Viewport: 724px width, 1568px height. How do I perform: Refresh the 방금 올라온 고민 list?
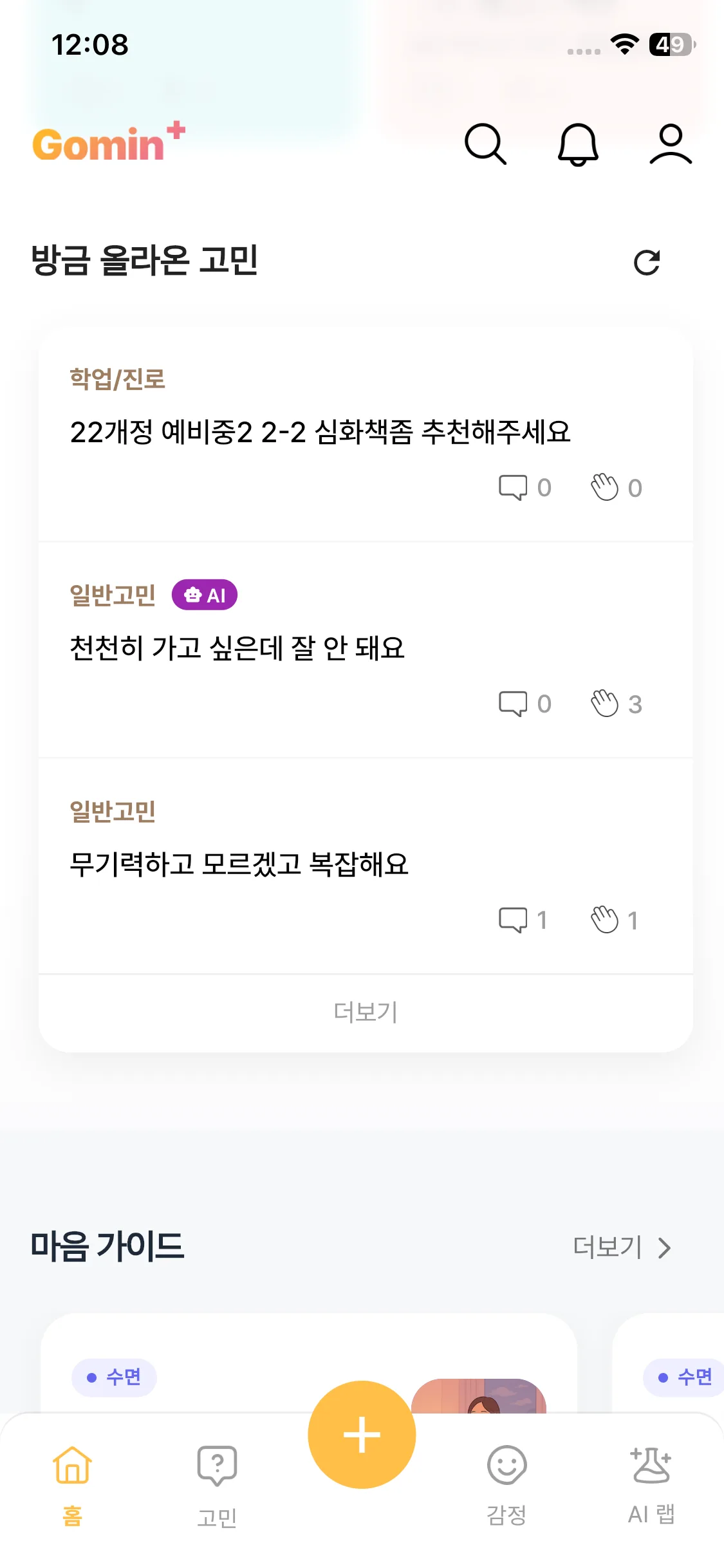coord(647,263)
